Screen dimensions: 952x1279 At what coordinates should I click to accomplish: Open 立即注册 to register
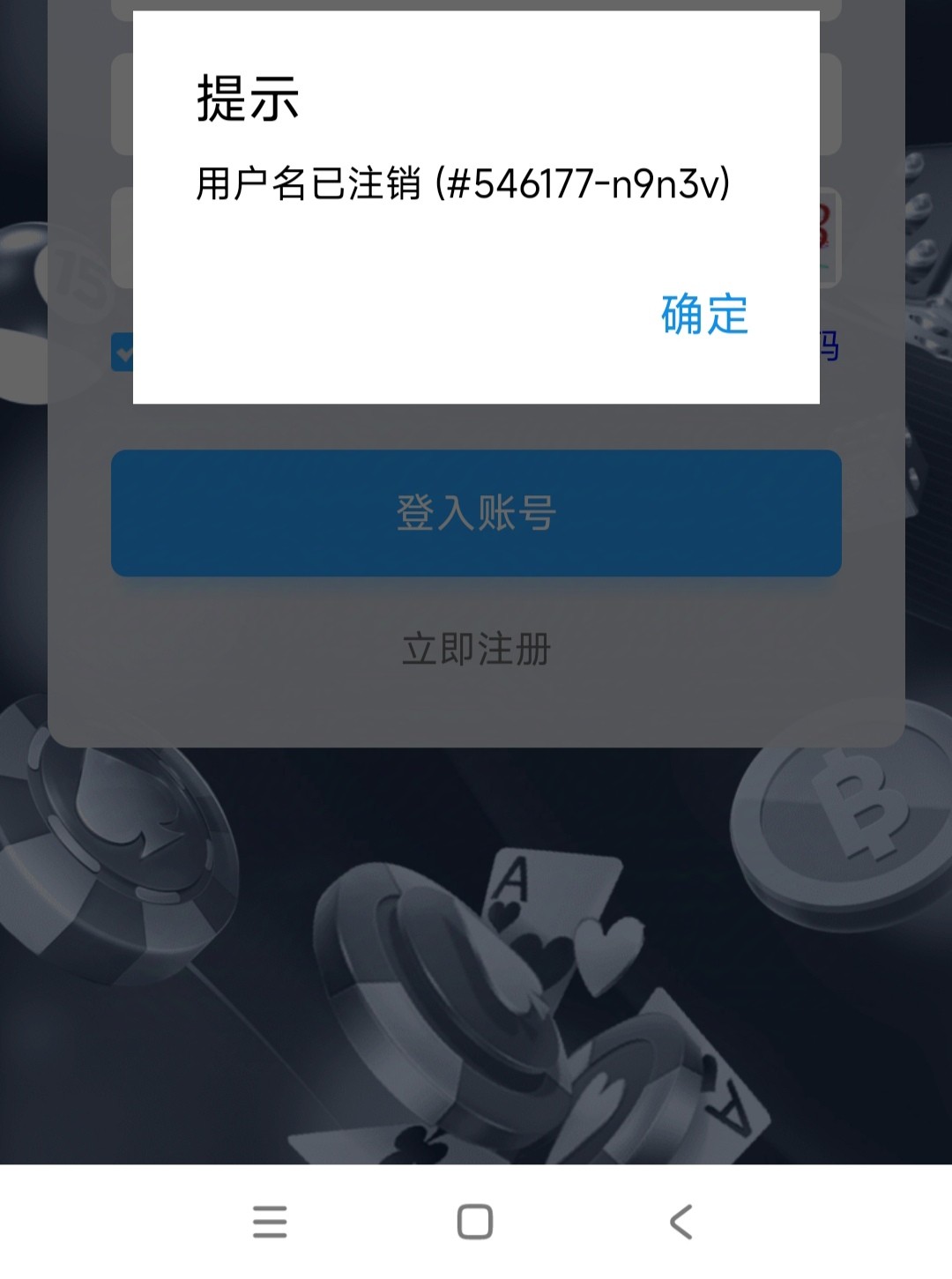click(476, 650)
